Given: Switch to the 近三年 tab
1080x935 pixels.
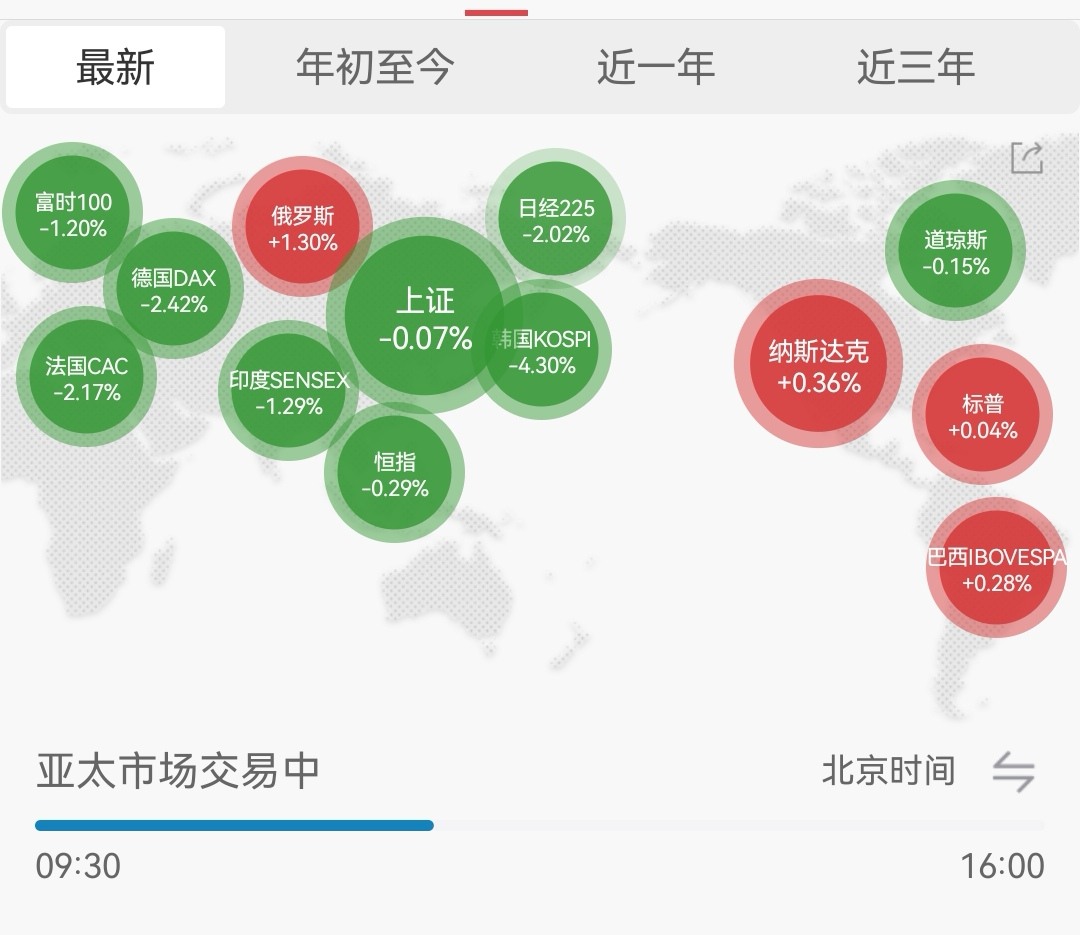Looking at the screenshot, I should point(915,67).
